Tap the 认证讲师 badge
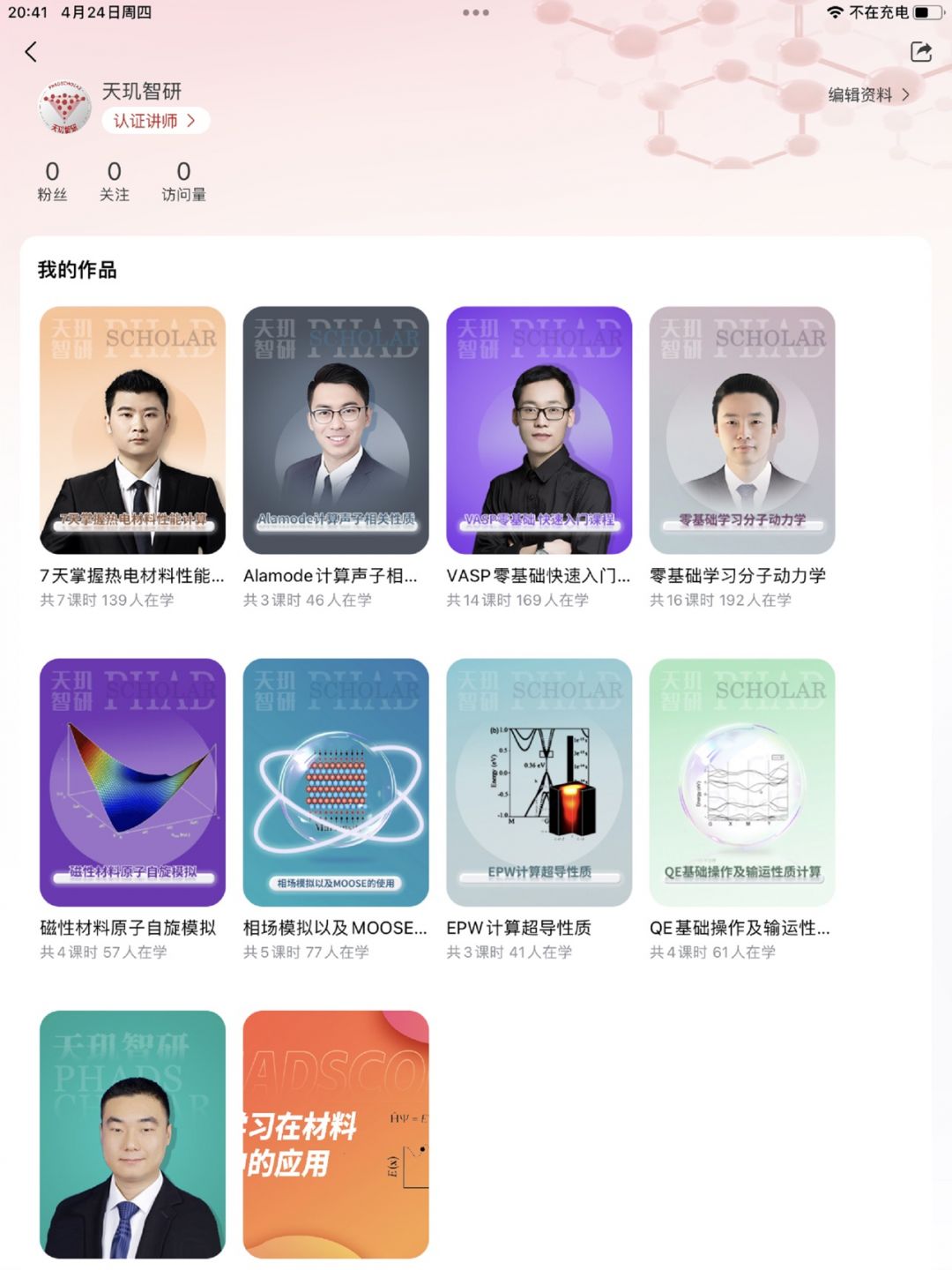The width and height of the screenshot is (952, 1270). coord(155,121)
